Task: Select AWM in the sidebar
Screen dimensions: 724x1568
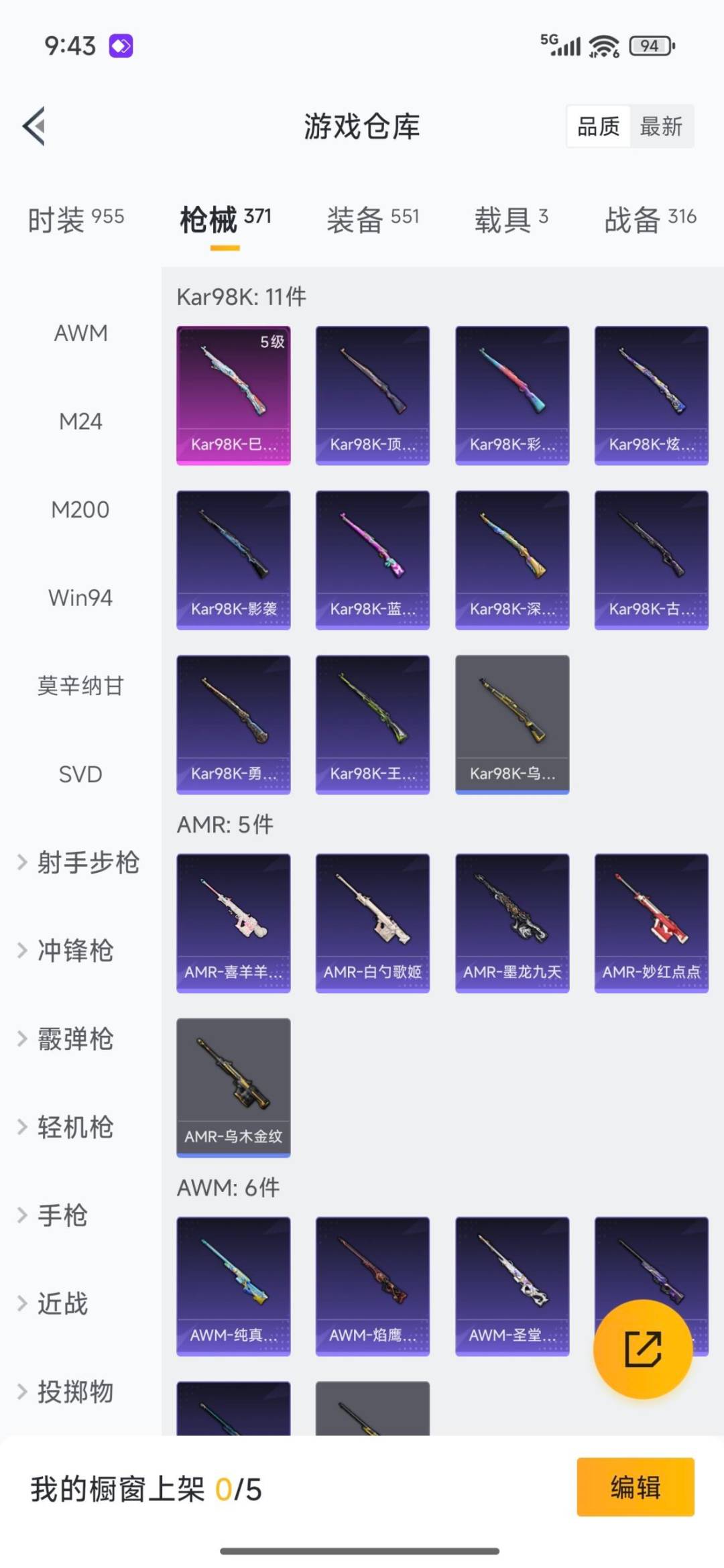Action: click(80, 333)
